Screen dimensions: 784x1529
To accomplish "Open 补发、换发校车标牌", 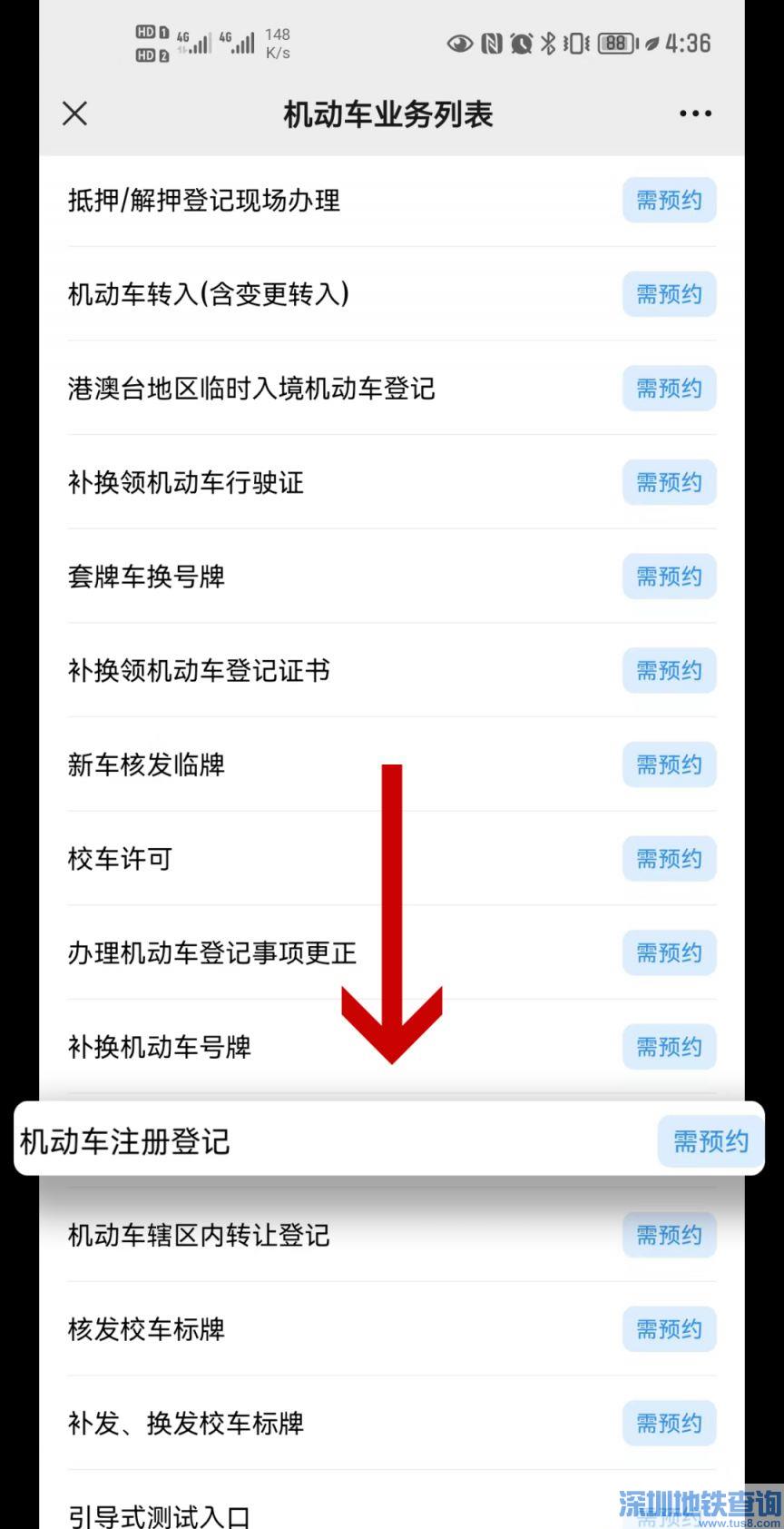I will 186,1424.
